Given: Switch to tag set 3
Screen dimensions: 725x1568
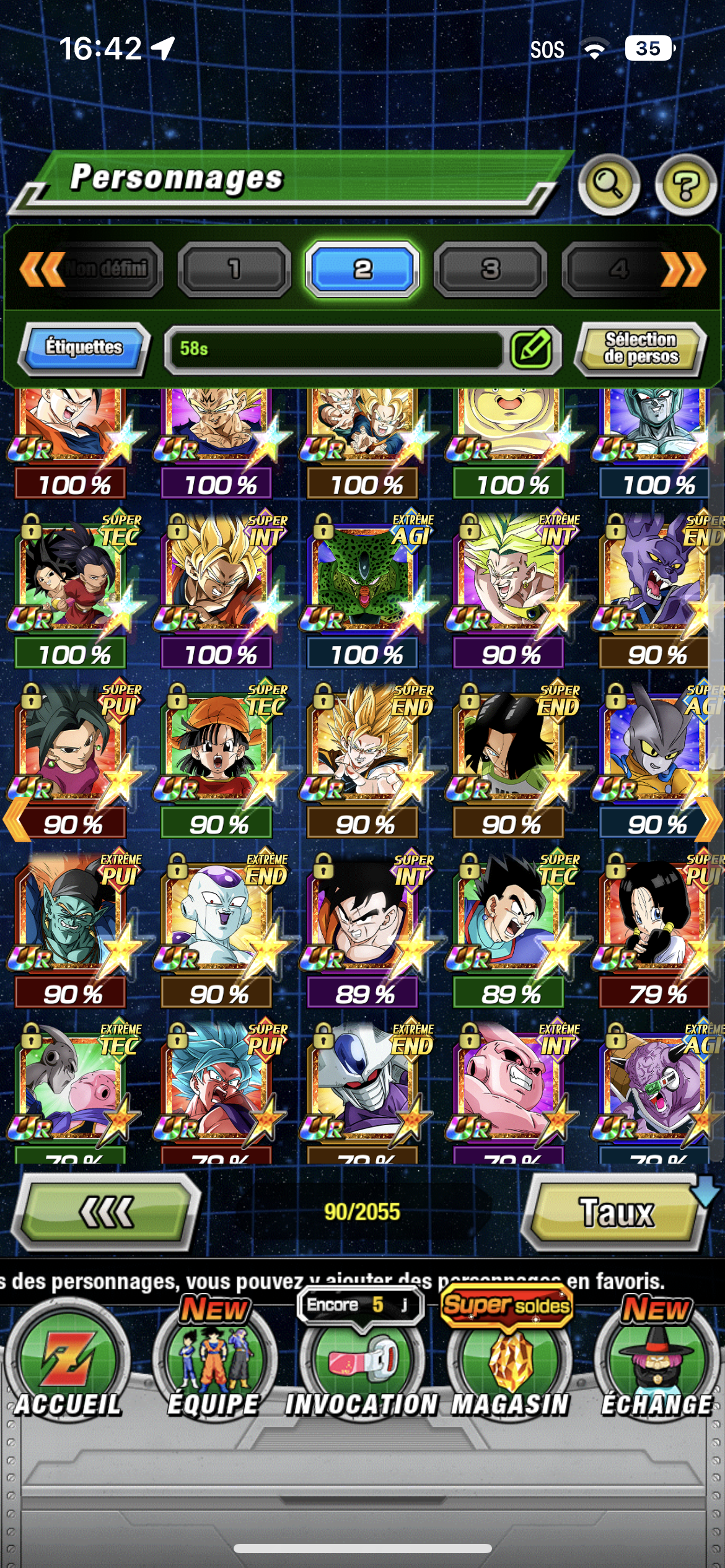Looking at the screenshot, I should (x=490, y=269).
